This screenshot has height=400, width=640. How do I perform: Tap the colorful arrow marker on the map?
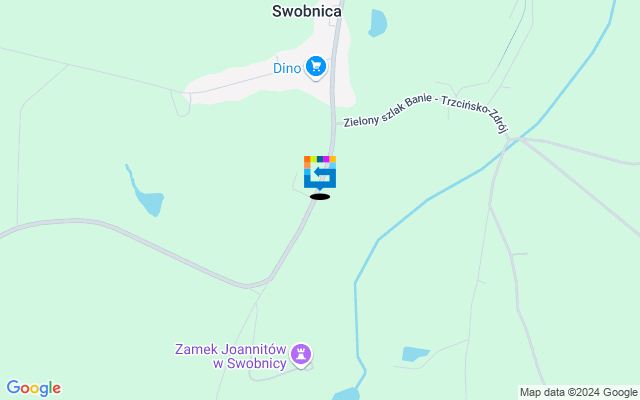320,172
